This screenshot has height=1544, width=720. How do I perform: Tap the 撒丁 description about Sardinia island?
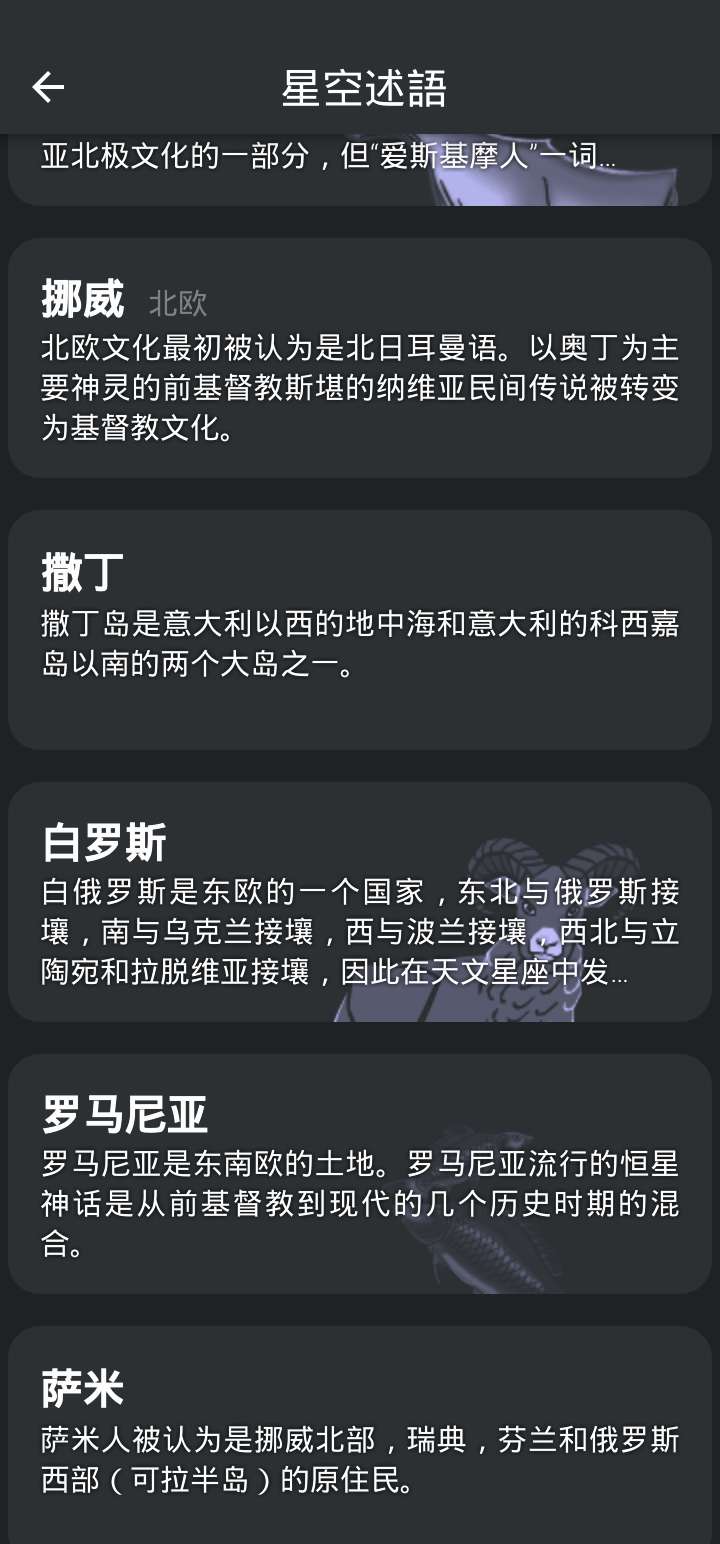[360, 645]
